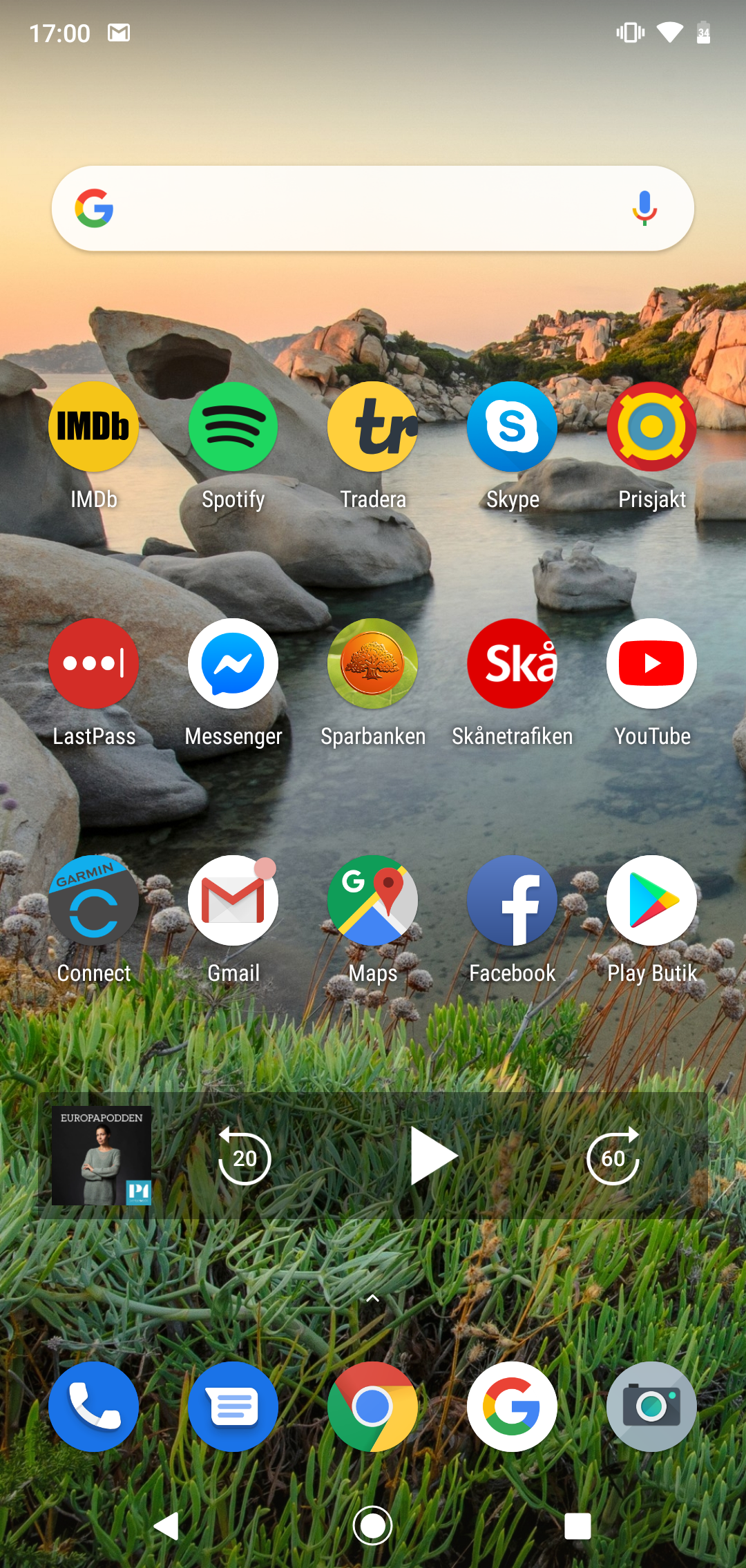The height and width of the screenshot is (1568, 746).
Task: Open the Tradera app
Action: click(x=373, y=427)
